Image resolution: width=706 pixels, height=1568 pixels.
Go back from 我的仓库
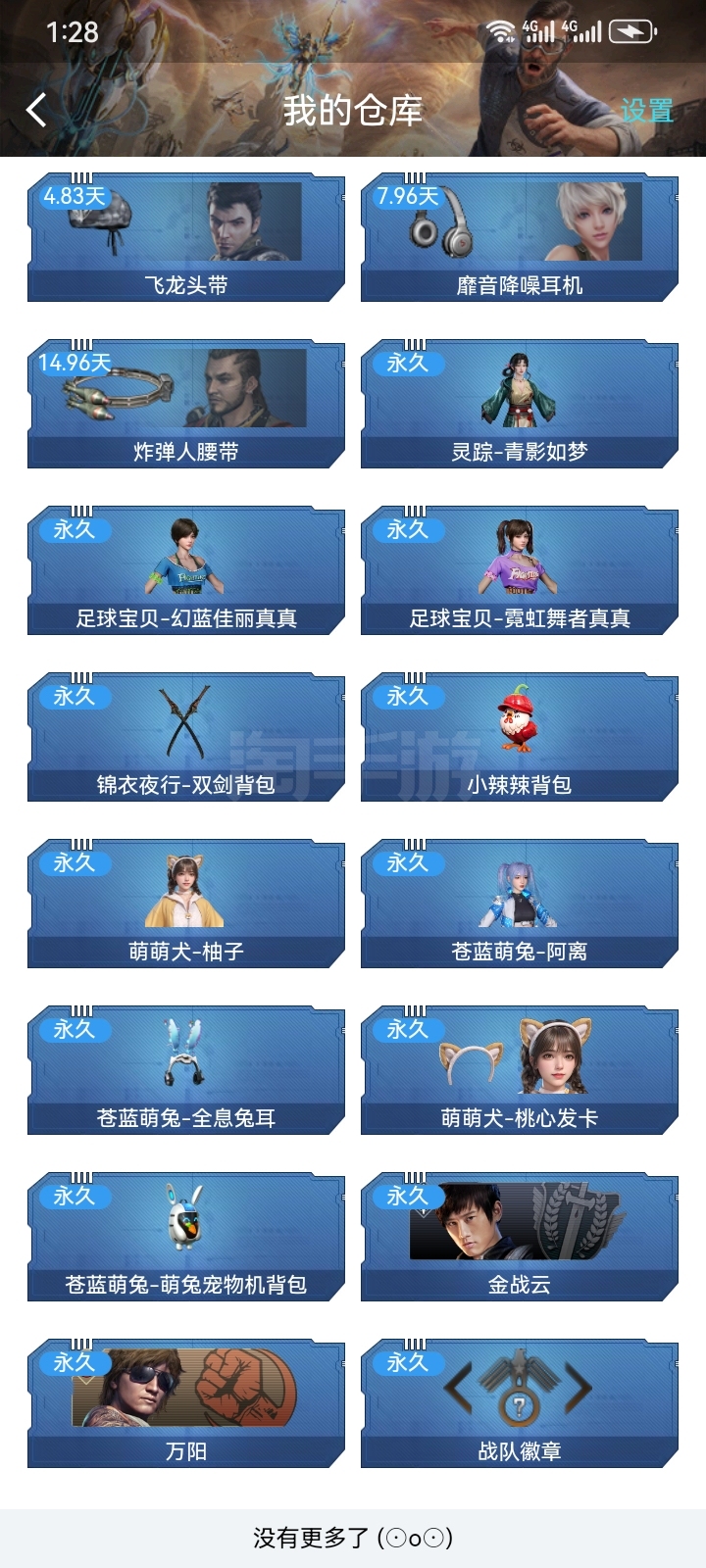[x=37, y=110]
